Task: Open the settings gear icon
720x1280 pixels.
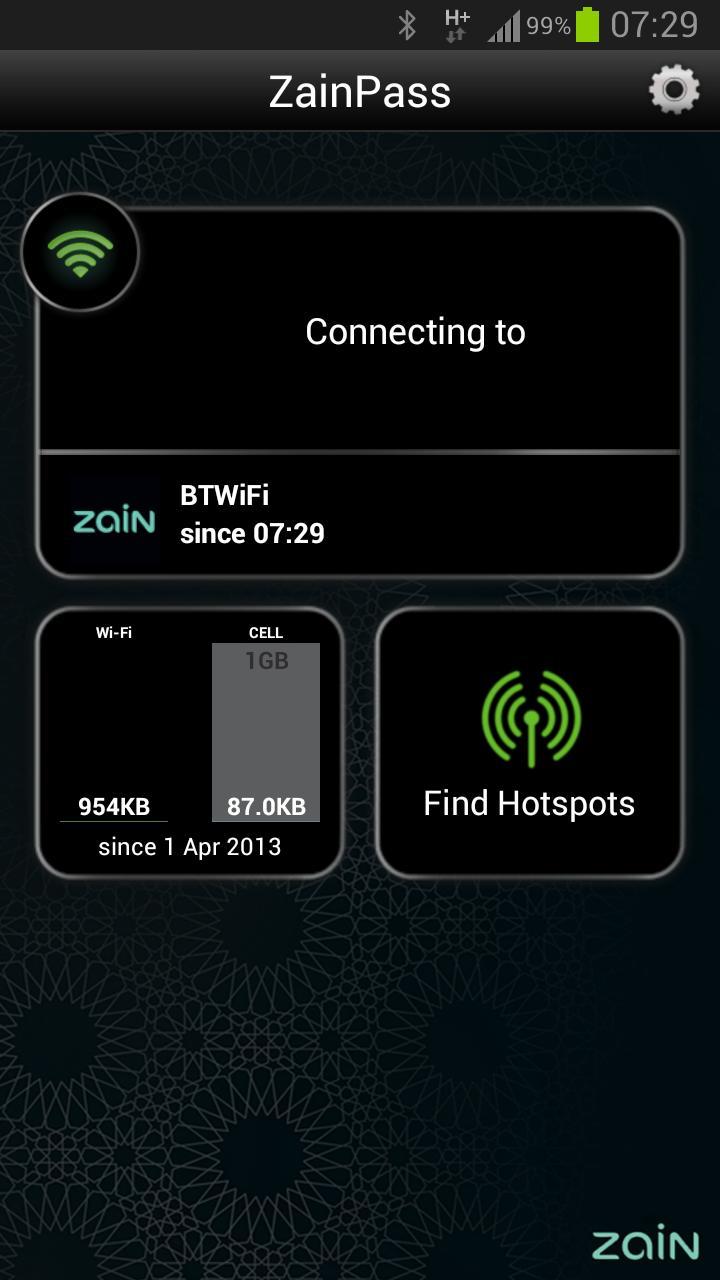Action: (674, 91)
